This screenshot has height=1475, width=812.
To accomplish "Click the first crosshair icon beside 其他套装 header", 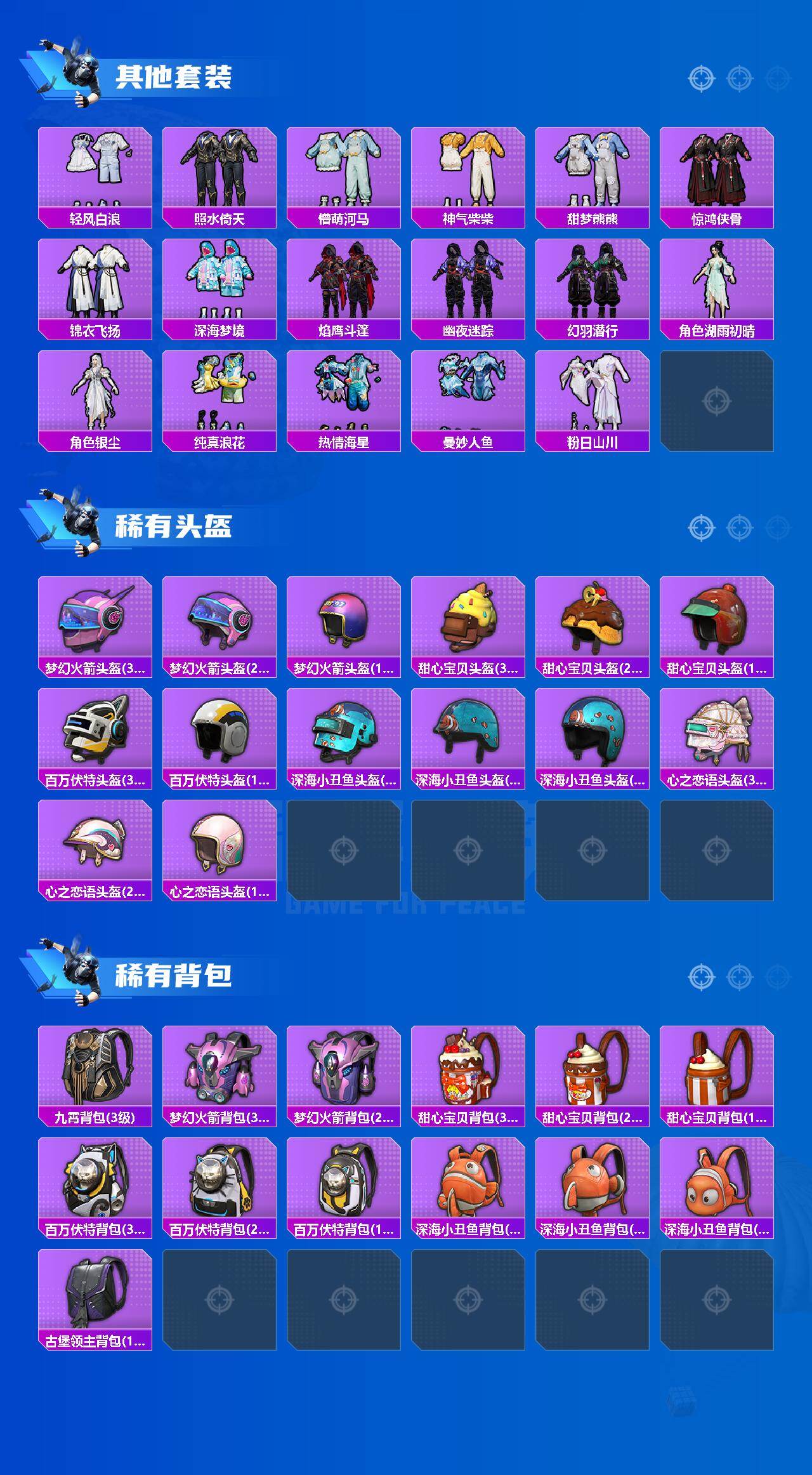I will [700, 77].
